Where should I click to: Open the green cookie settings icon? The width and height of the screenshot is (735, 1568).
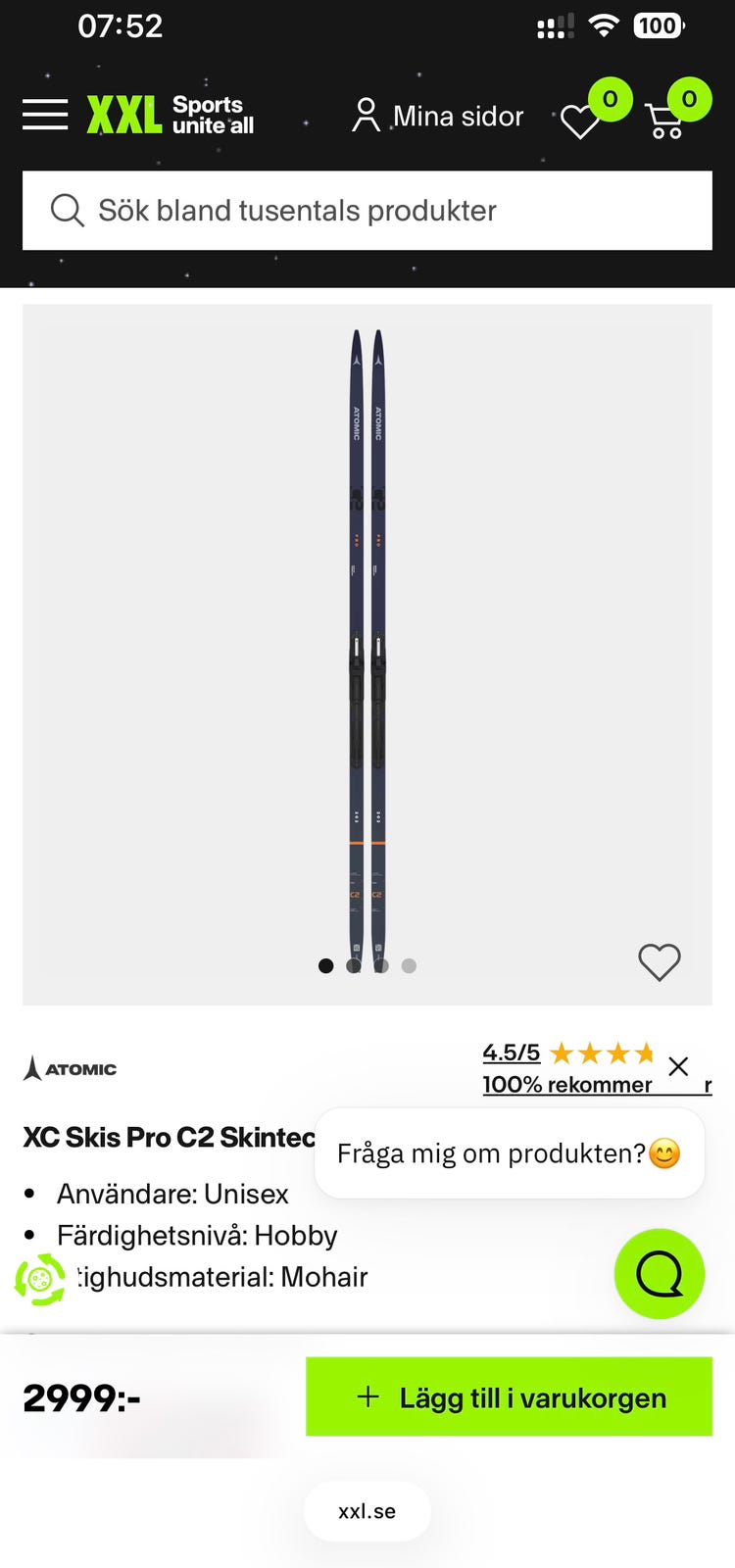point(40,1279)
